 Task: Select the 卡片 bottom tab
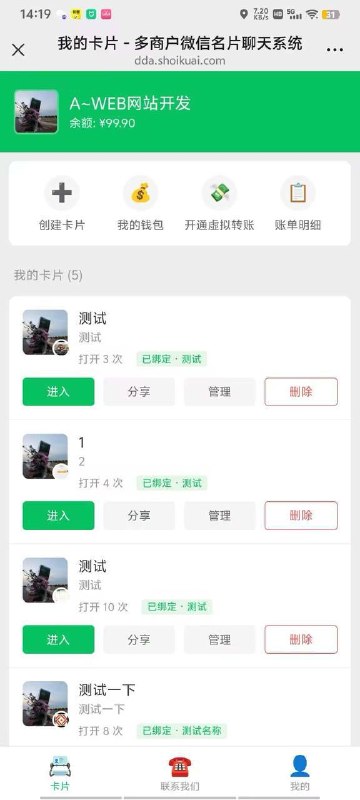[x=60, y=773]
